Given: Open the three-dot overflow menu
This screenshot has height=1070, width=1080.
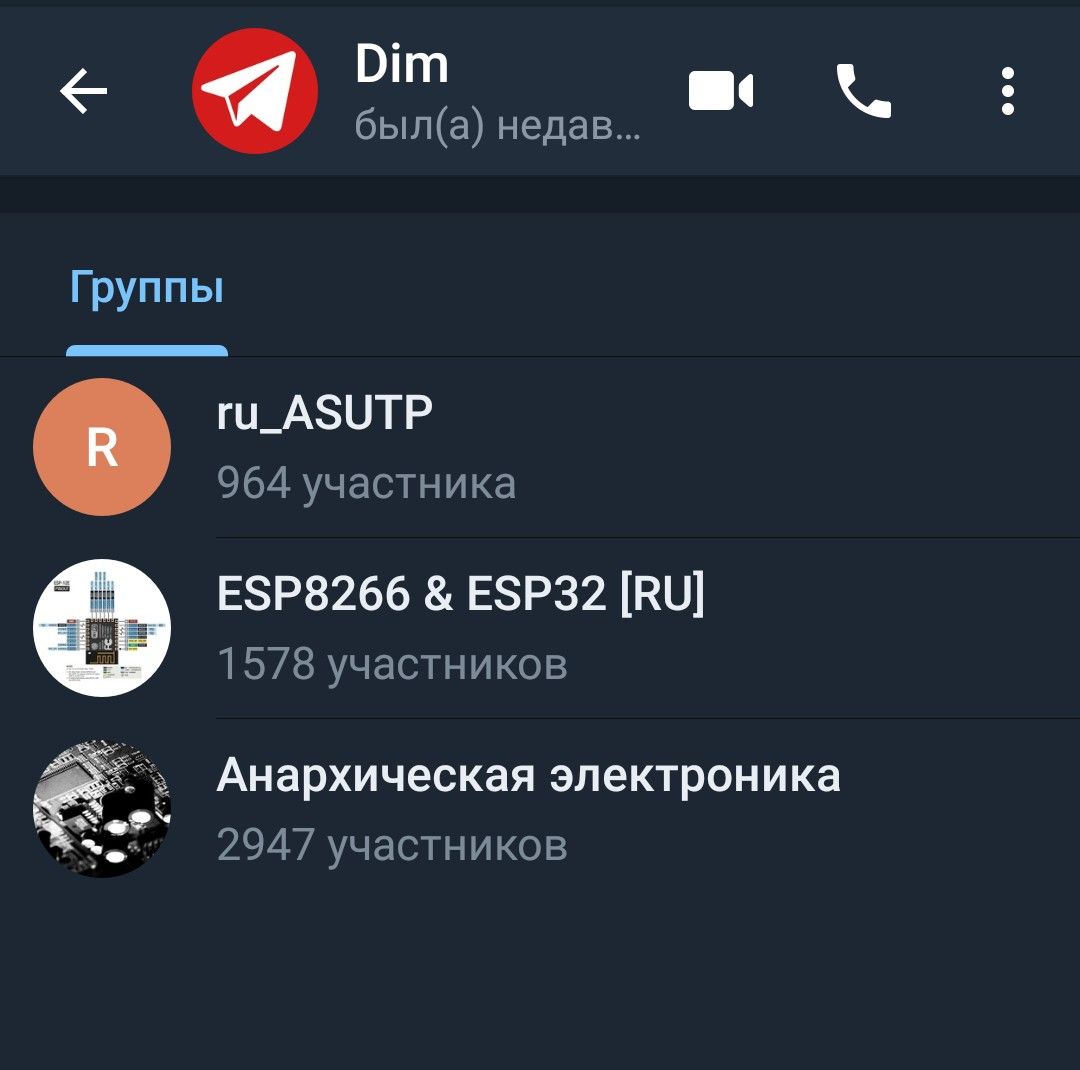Looking at the screenshot, I should [x=1007, y=92].
